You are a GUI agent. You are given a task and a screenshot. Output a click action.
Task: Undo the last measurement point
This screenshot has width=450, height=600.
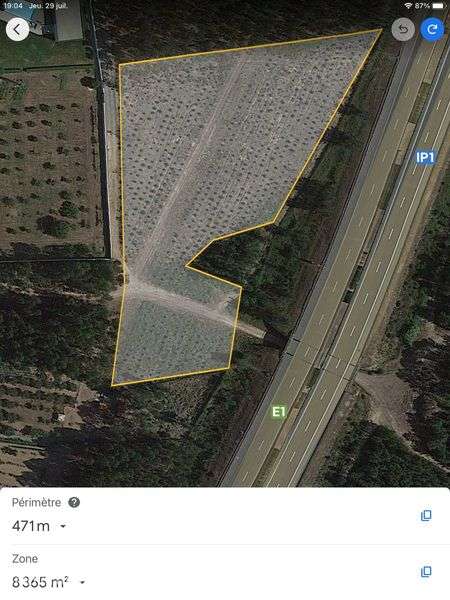pos(403,29)
